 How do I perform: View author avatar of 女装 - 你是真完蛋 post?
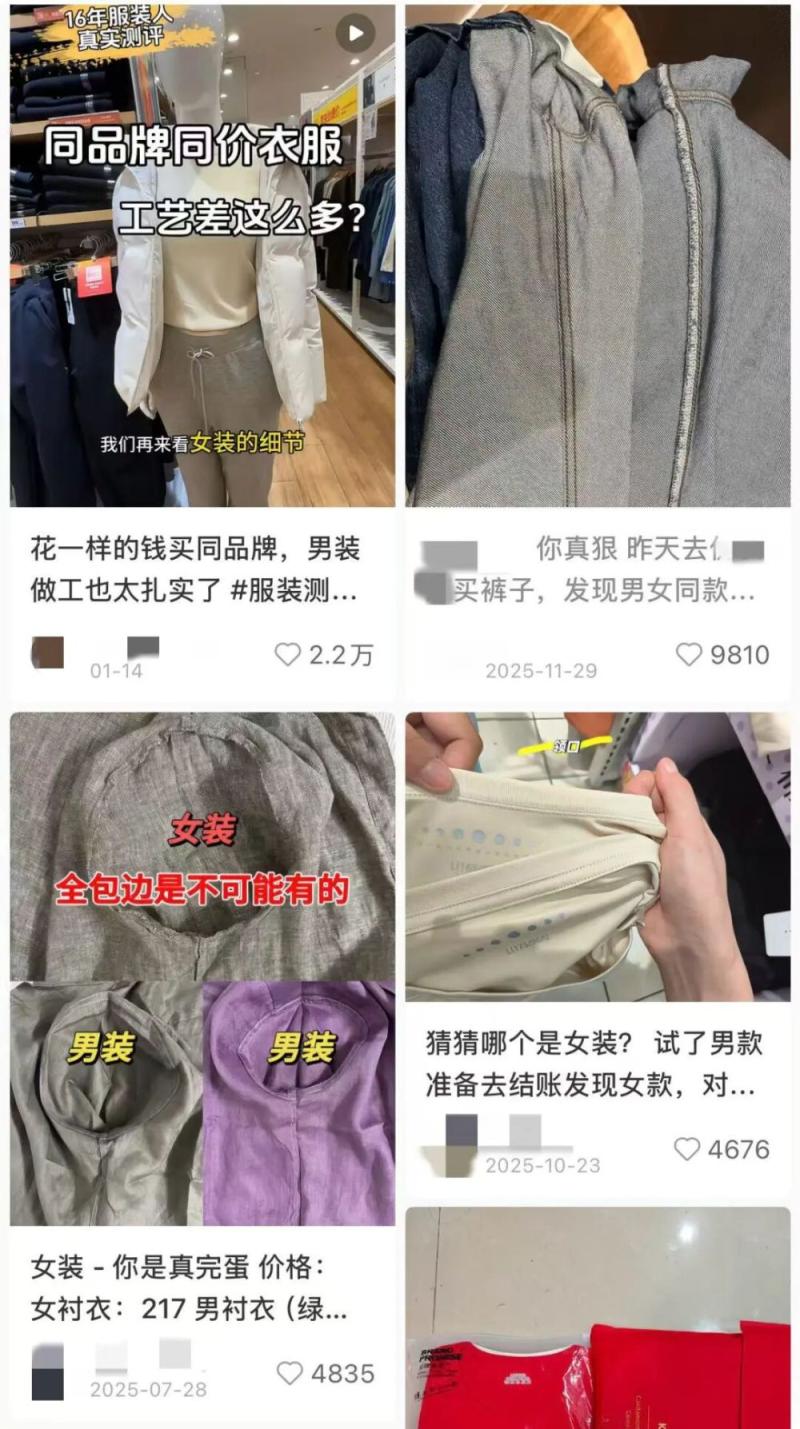[x=48, y=1371]
